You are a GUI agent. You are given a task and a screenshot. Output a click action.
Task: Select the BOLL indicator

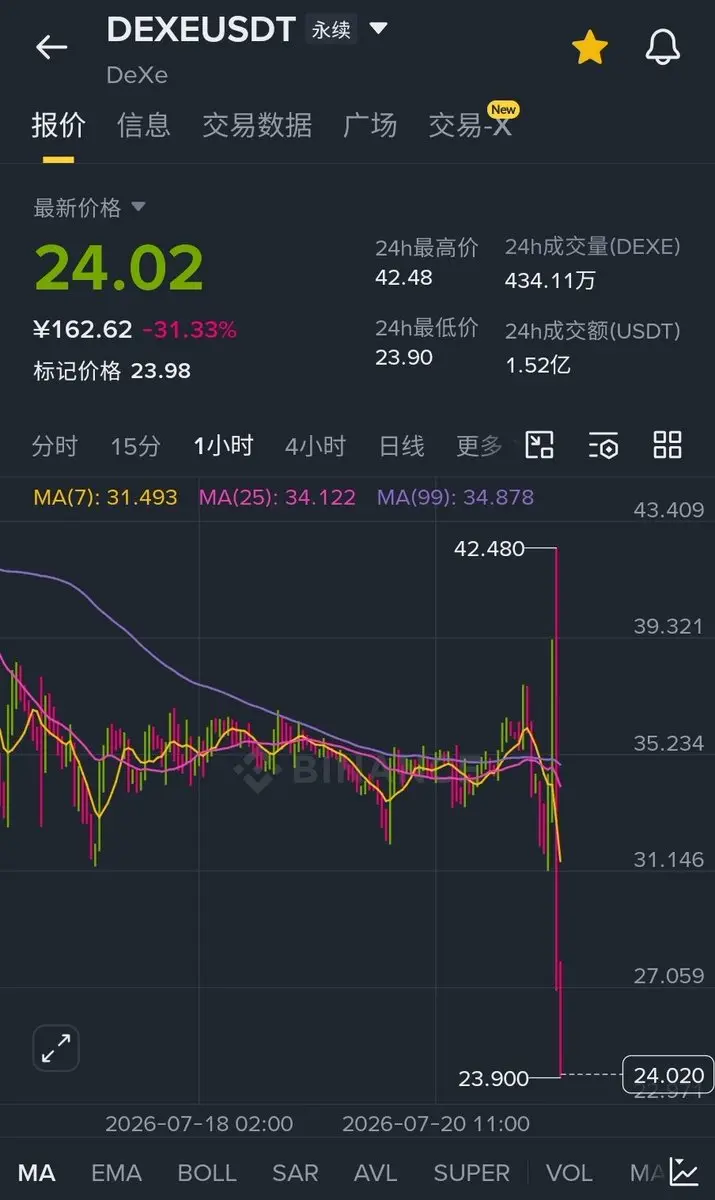pyautogui.click(x=207, y=1172)
